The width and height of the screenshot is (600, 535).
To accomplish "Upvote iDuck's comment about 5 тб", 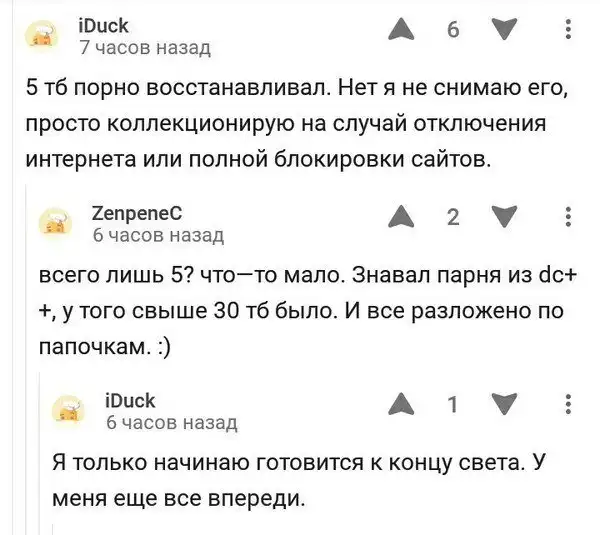I will (x=399, y=33).
